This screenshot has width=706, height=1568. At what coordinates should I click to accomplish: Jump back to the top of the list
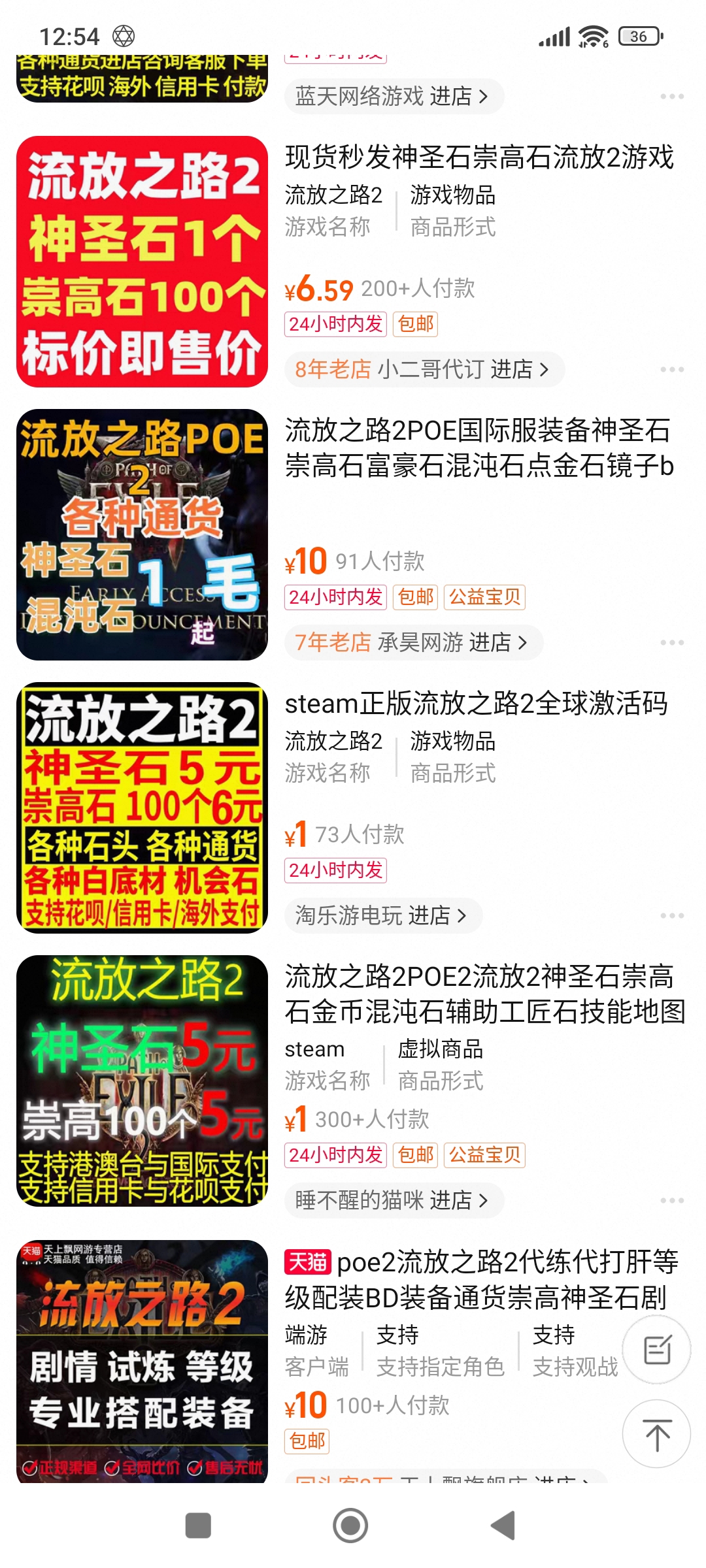pyautogui.click(x=656, y=1434)
